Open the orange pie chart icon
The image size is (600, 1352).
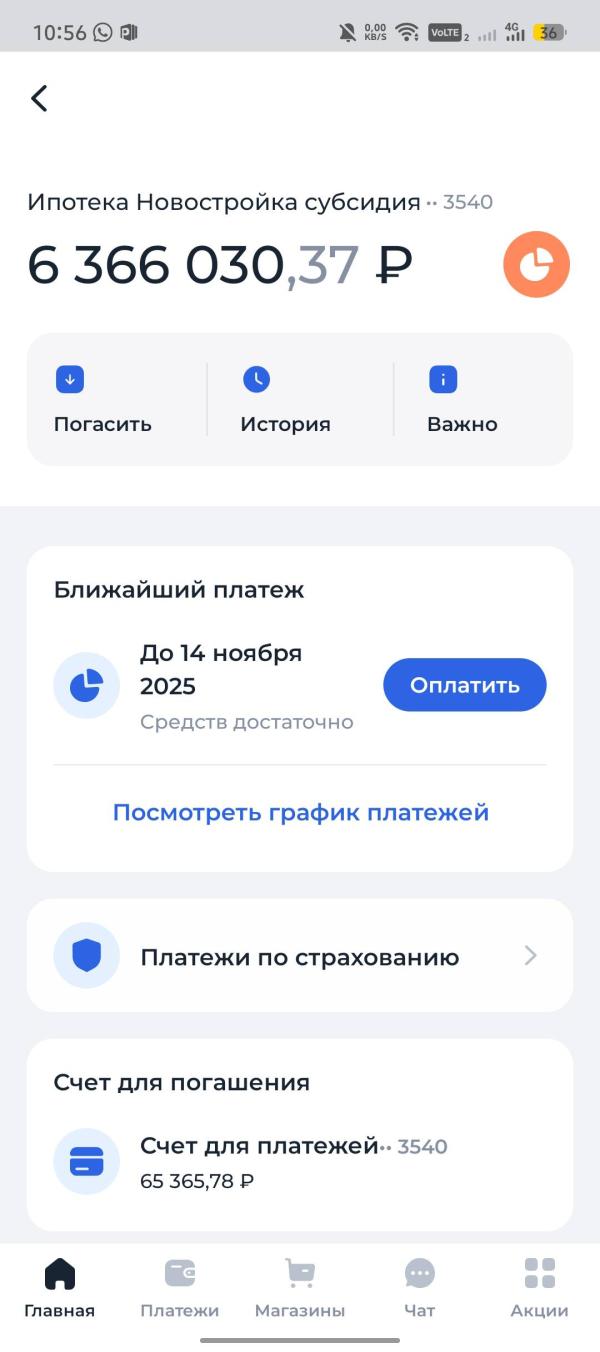[x=536, y=265]
